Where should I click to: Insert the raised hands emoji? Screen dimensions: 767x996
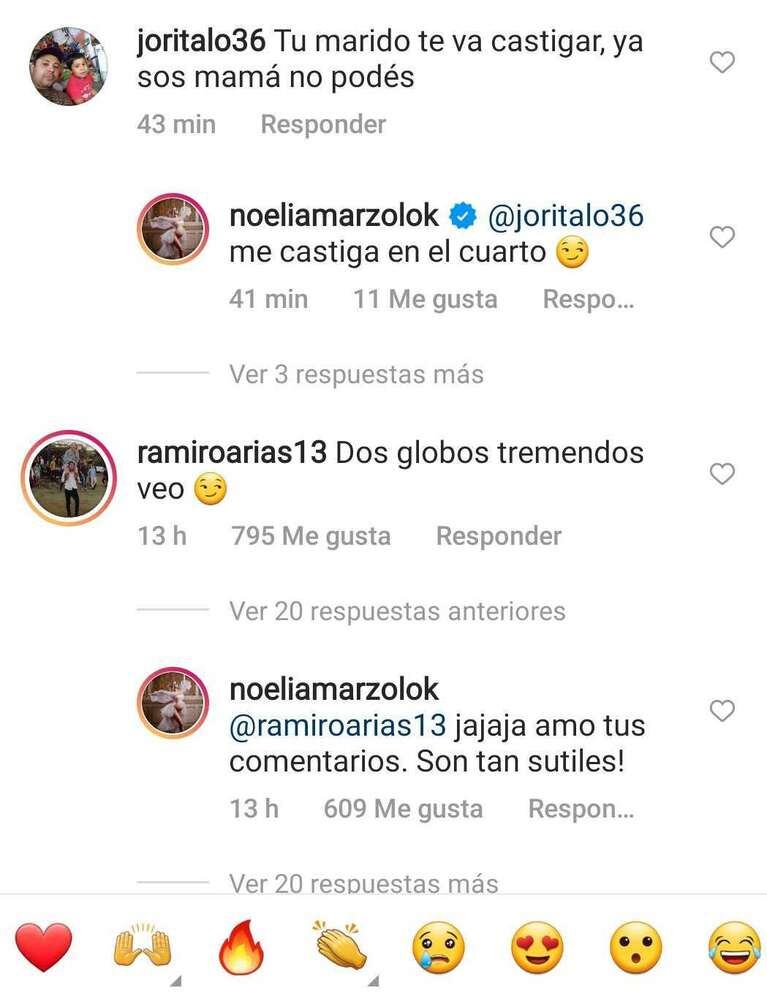(x=143, y=947)
